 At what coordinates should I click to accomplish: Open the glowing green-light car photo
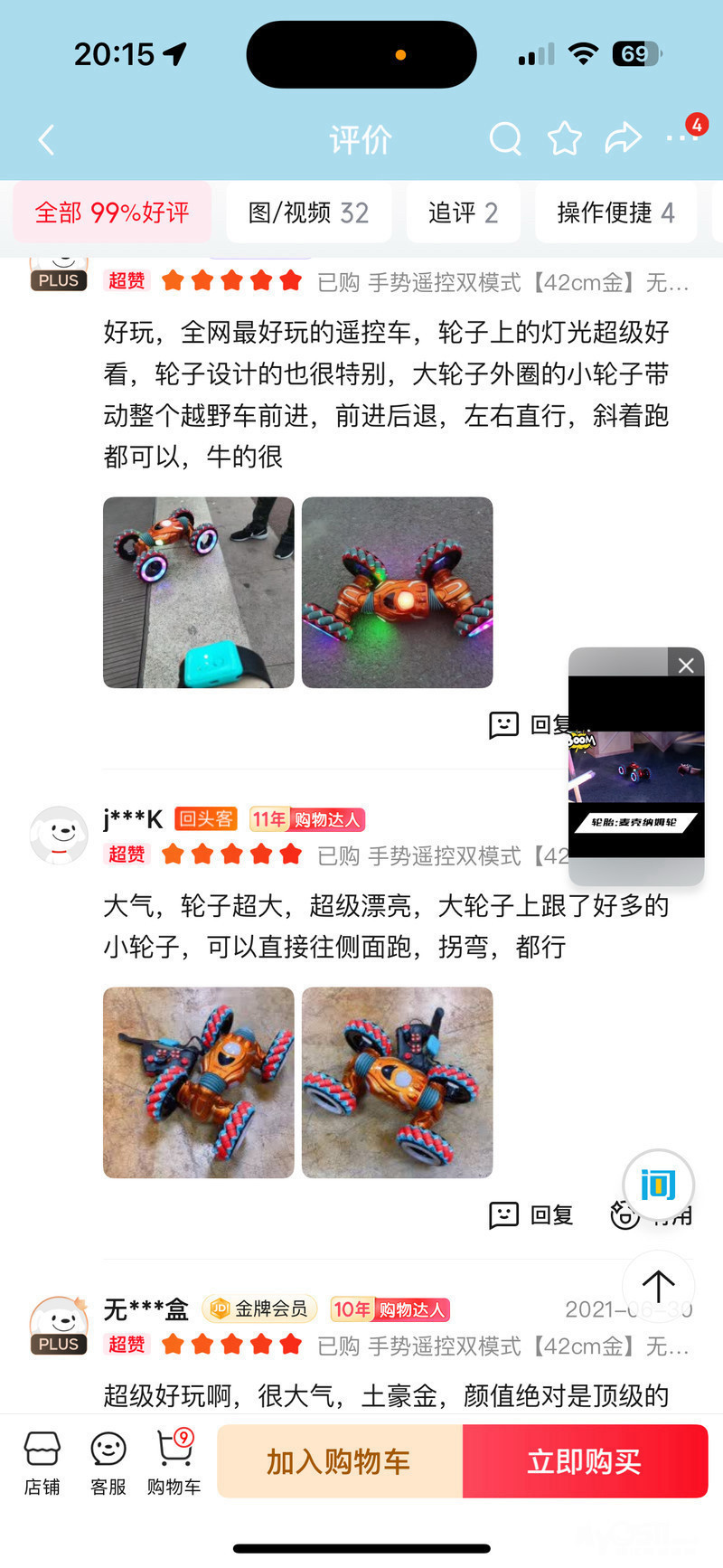(x=398, y=592)
